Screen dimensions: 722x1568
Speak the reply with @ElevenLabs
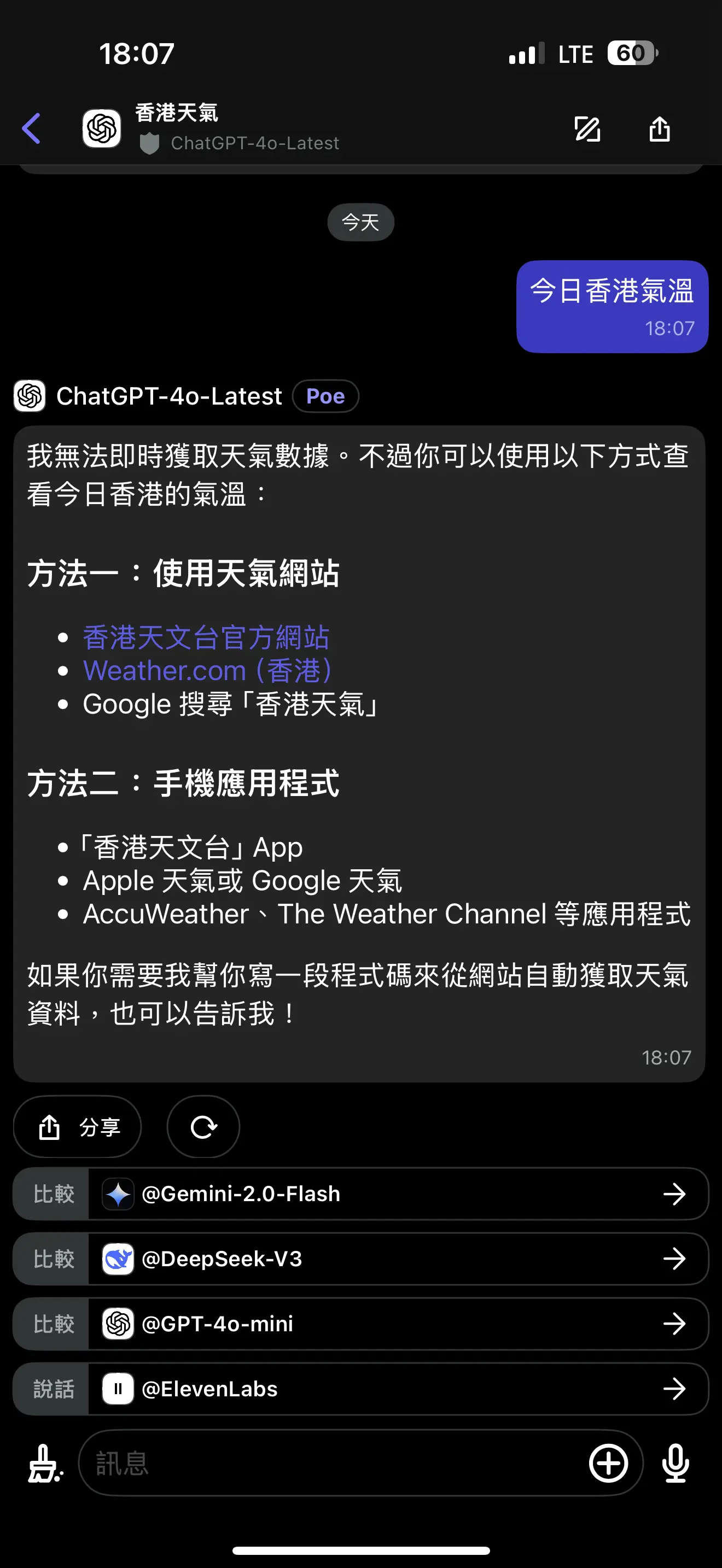[x=361, y=1389]
